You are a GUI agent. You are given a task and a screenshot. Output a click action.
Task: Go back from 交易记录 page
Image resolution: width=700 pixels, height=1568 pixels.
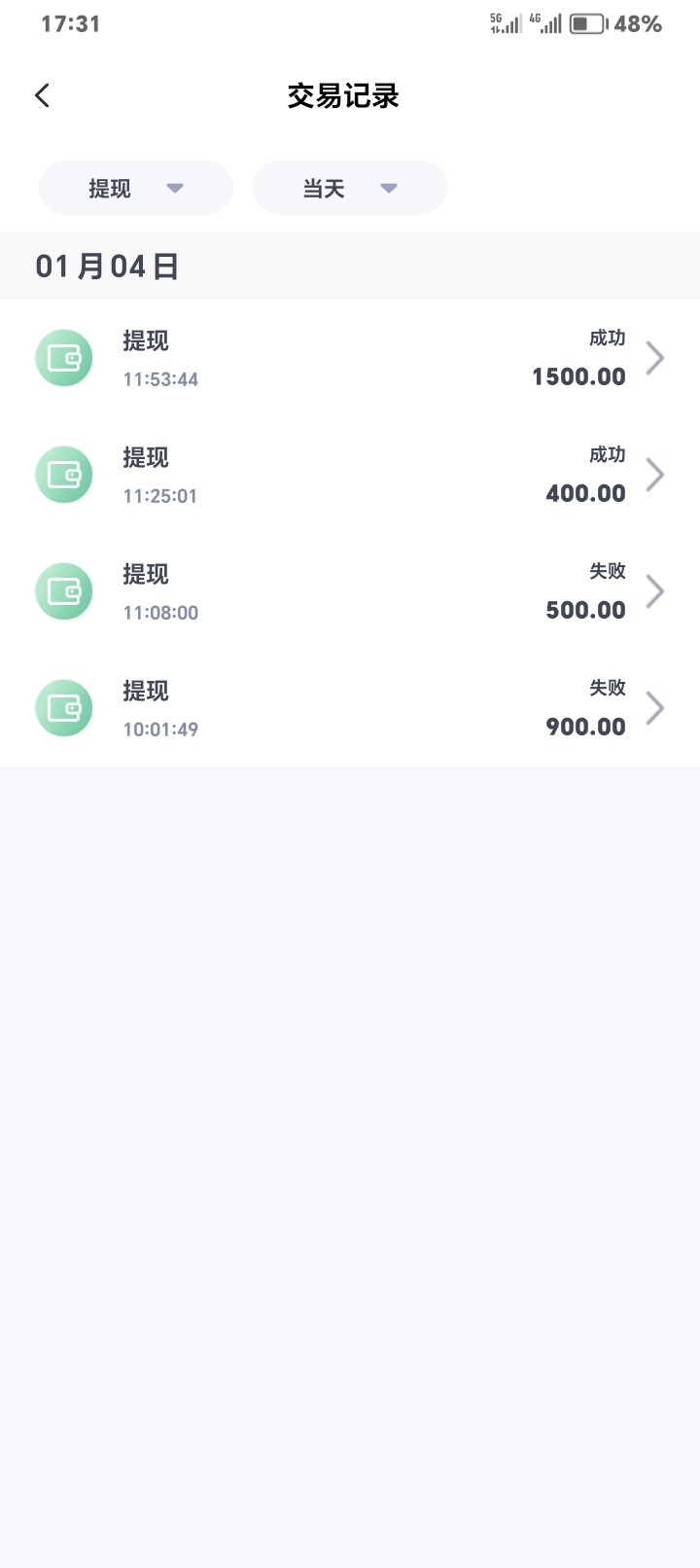pyautogui.click(x=43, y=95)
